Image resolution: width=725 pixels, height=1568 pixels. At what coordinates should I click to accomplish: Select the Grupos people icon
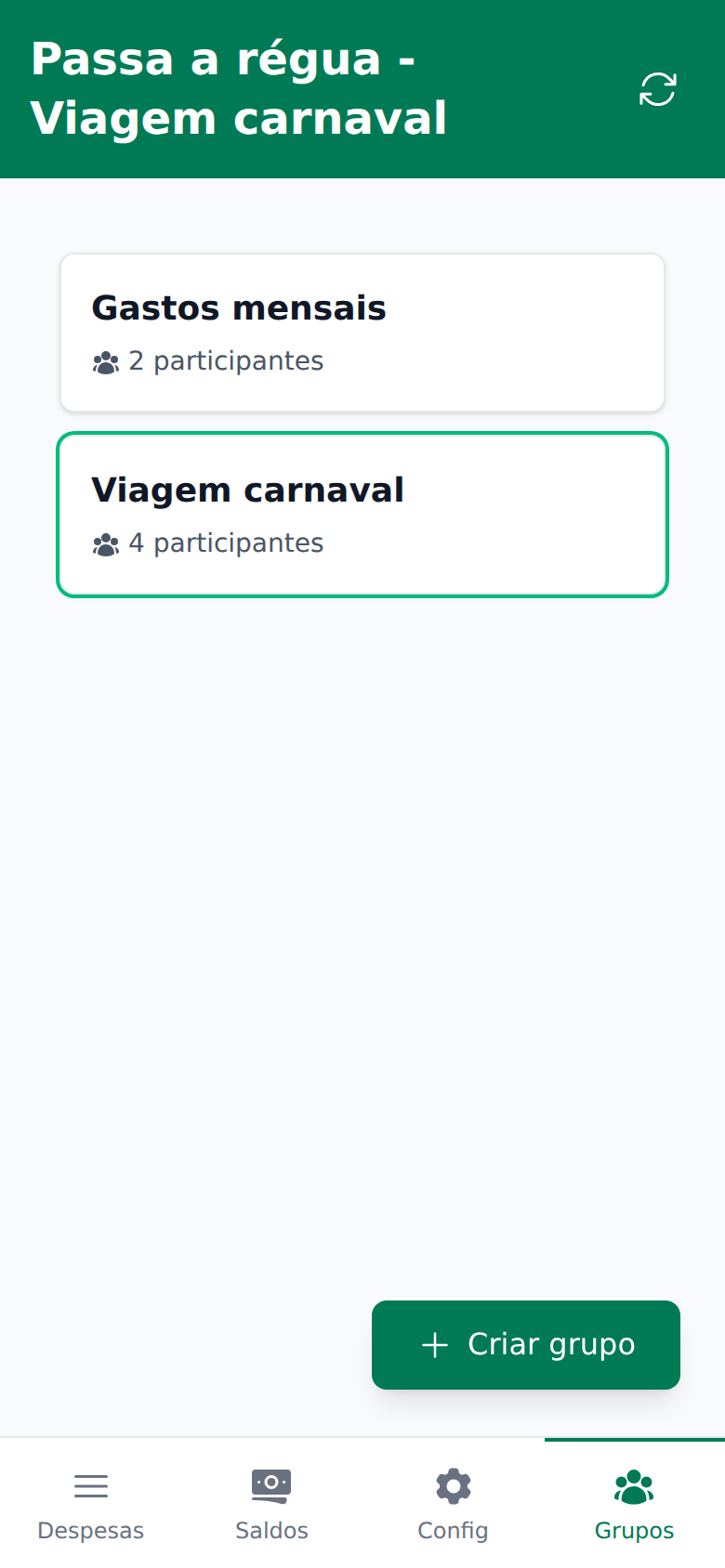tap(634, 1484)
